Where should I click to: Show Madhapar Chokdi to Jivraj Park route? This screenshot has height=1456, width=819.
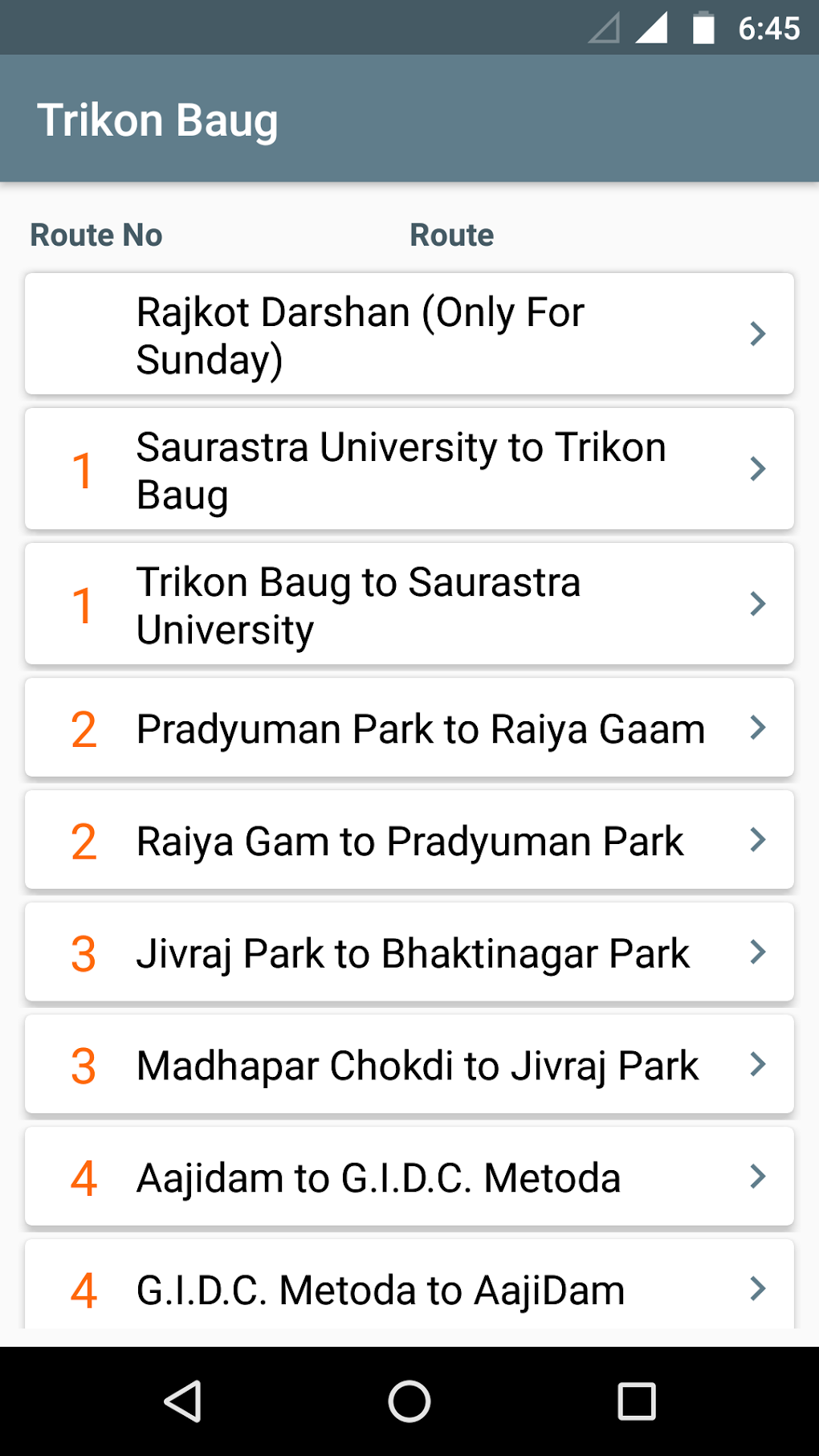(x=409, y=1066)
